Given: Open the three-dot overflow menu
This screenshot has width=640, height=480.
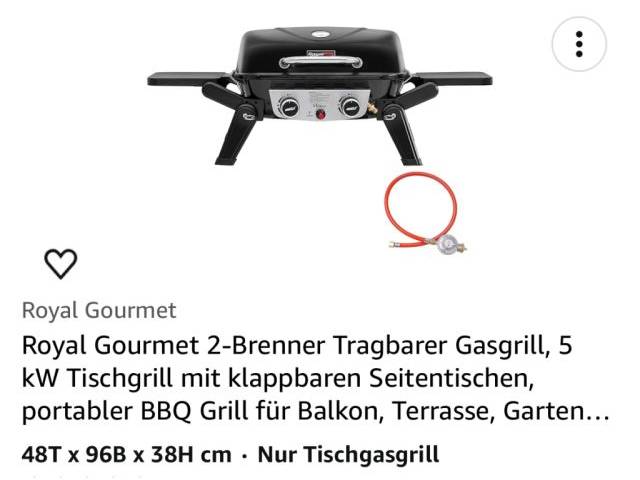Looking at the screenshot, I should tap(579, 44).
